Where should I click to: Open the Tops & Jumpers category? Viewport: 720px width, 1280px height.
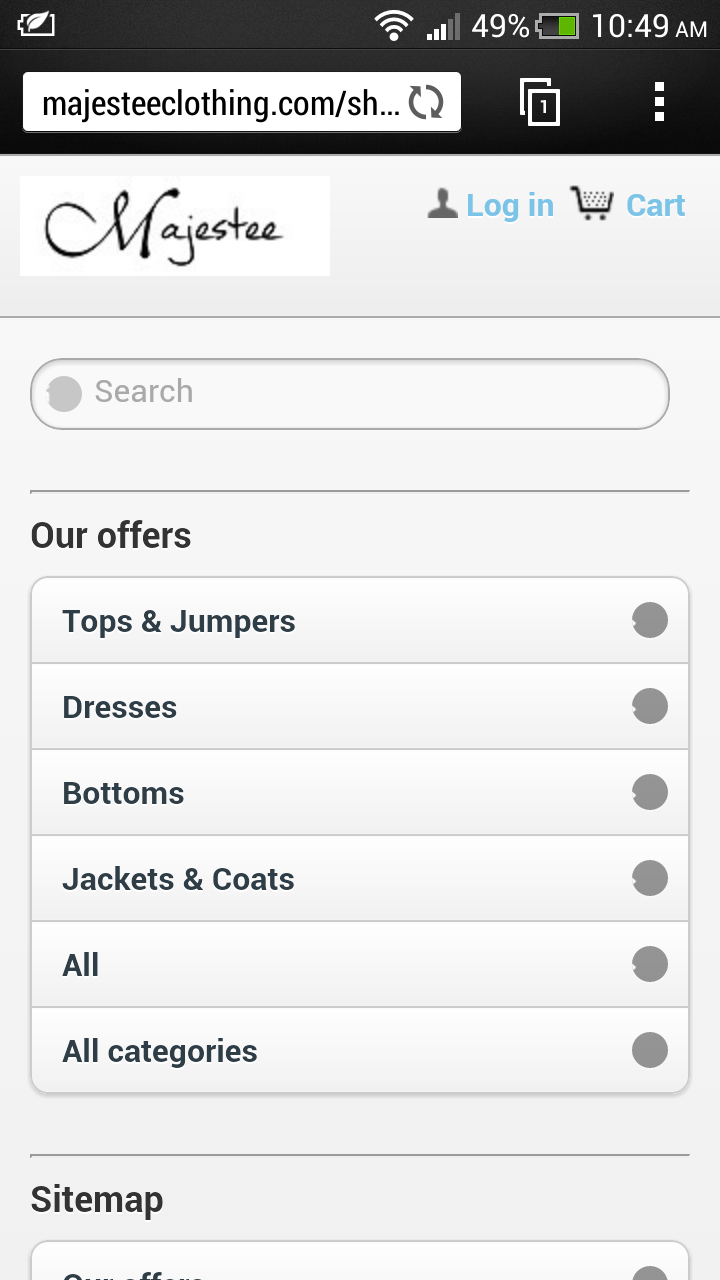coord(360,621)
